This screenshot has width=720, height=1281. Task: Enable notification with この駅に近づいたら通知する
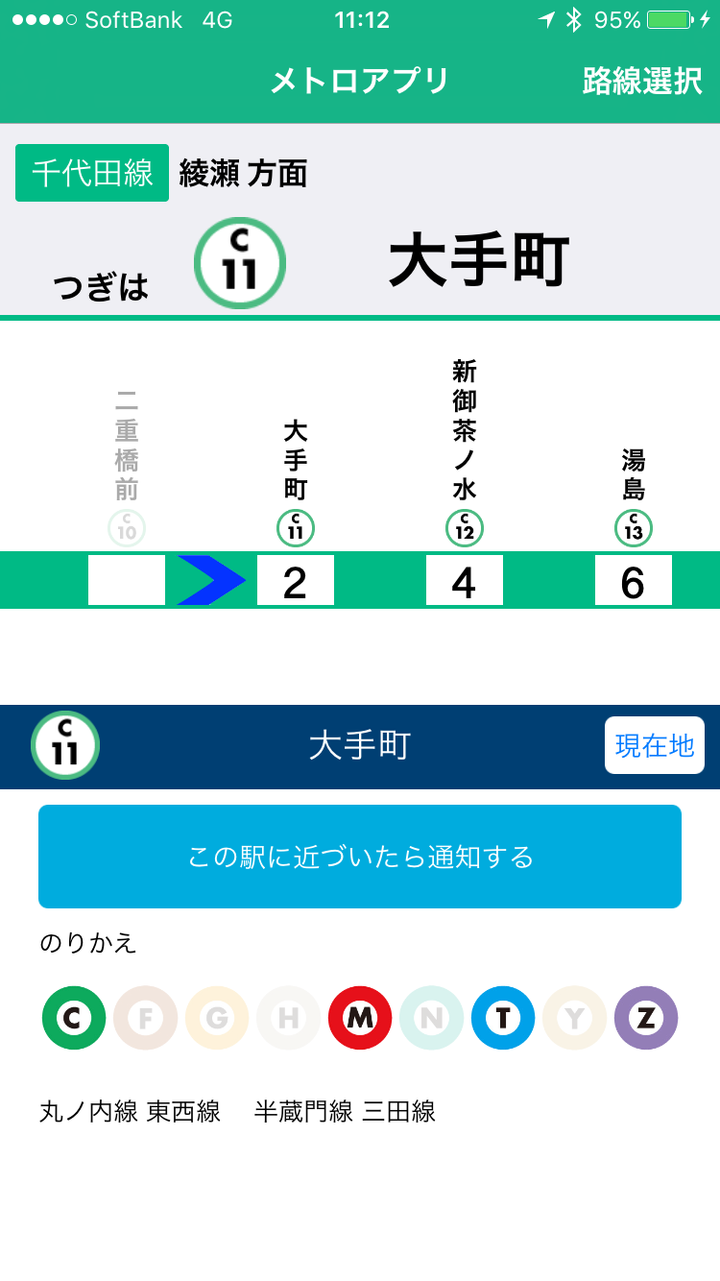pos(360,857)
